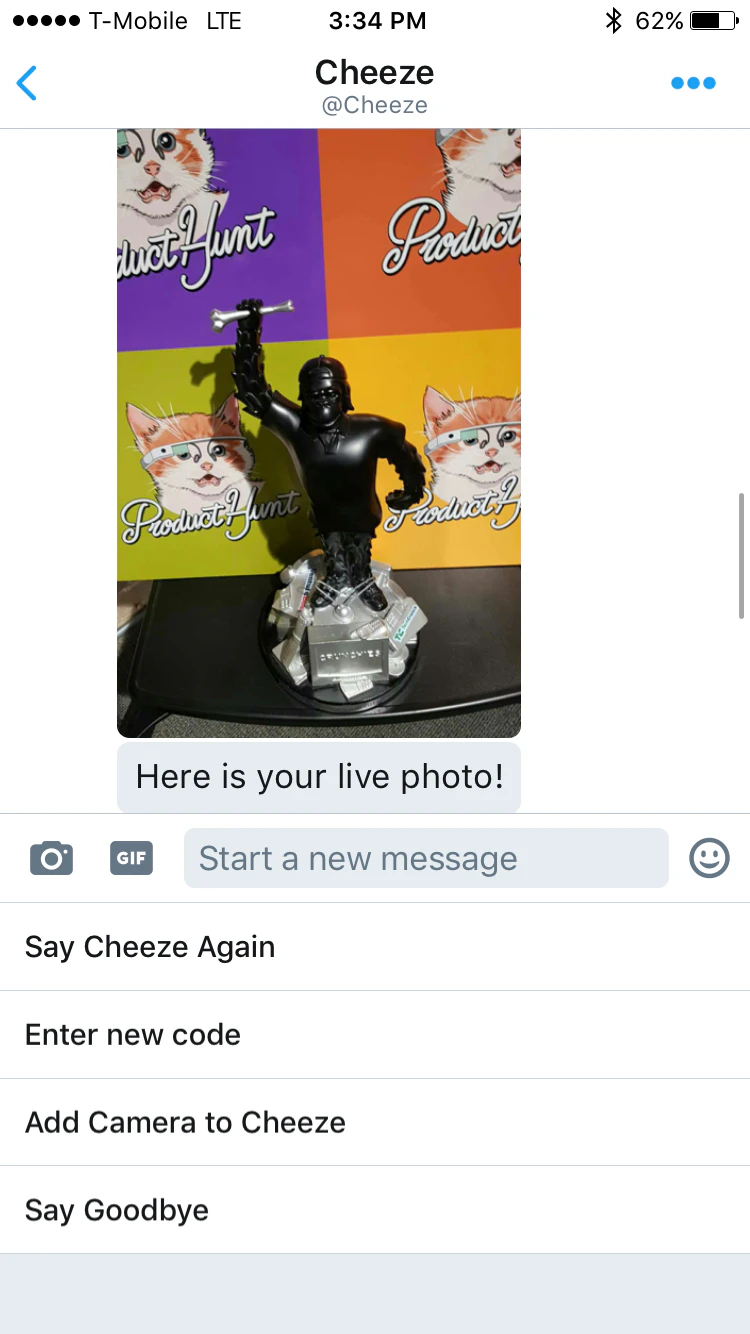This screenshot has height=1334, width=750.
Task: Focus the Start a new message field
Action: (425, 858)
